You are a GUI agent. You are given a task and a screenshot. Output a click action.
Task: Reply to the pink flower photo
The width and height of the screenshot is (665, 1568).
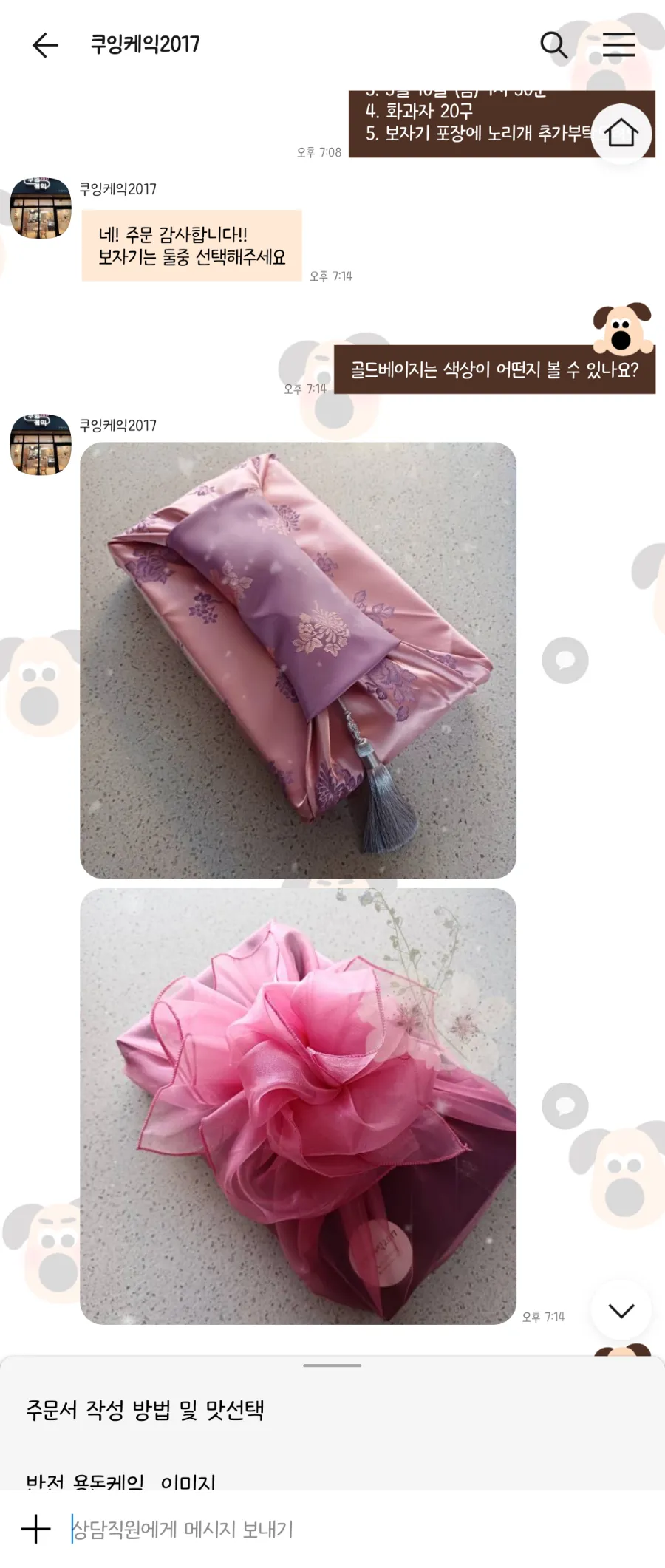(x=565, y=1105)
